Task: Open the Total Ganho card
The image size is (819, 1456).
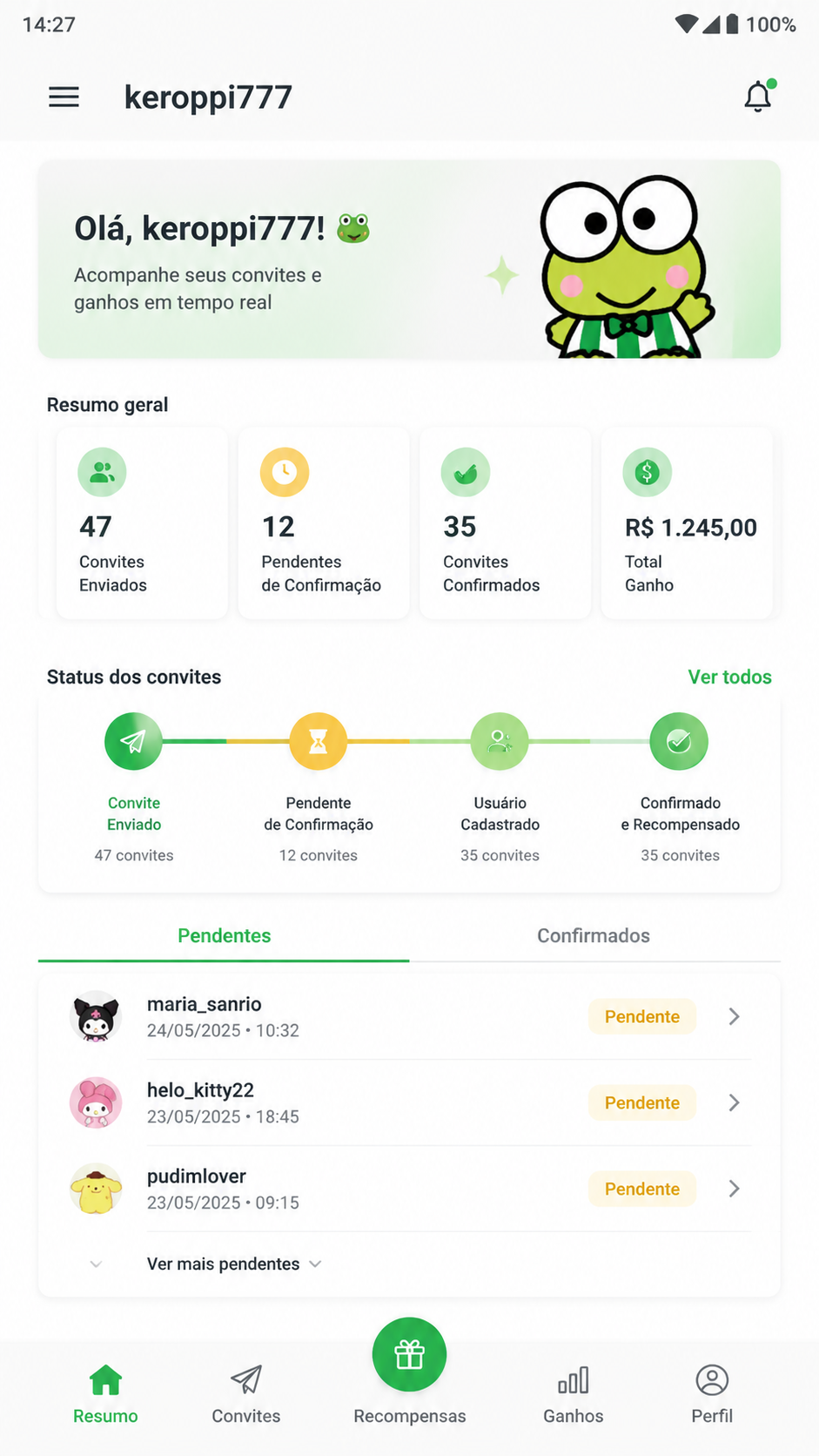Action: [687, 523]
